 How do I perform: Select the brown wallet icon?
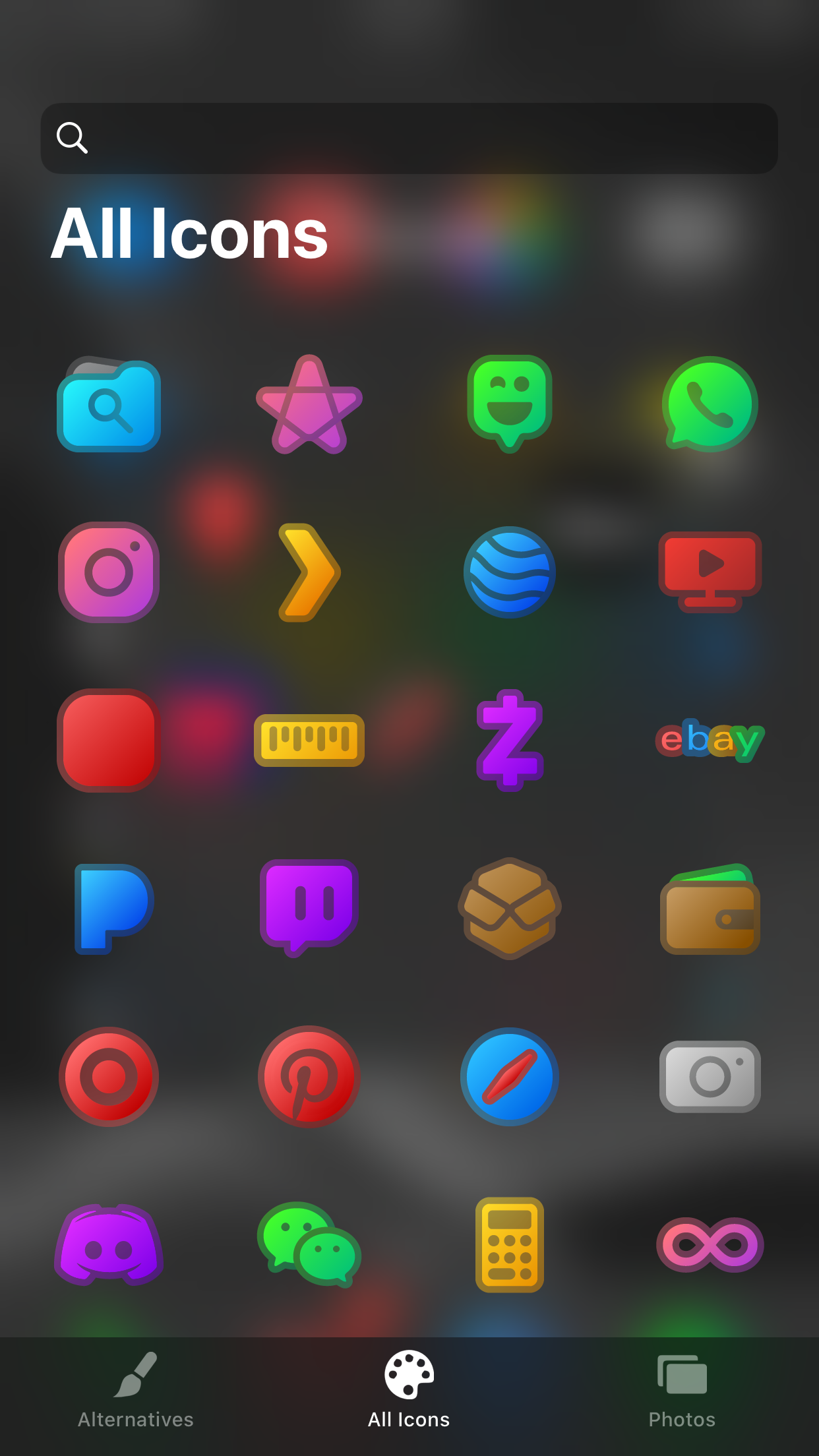710,908
